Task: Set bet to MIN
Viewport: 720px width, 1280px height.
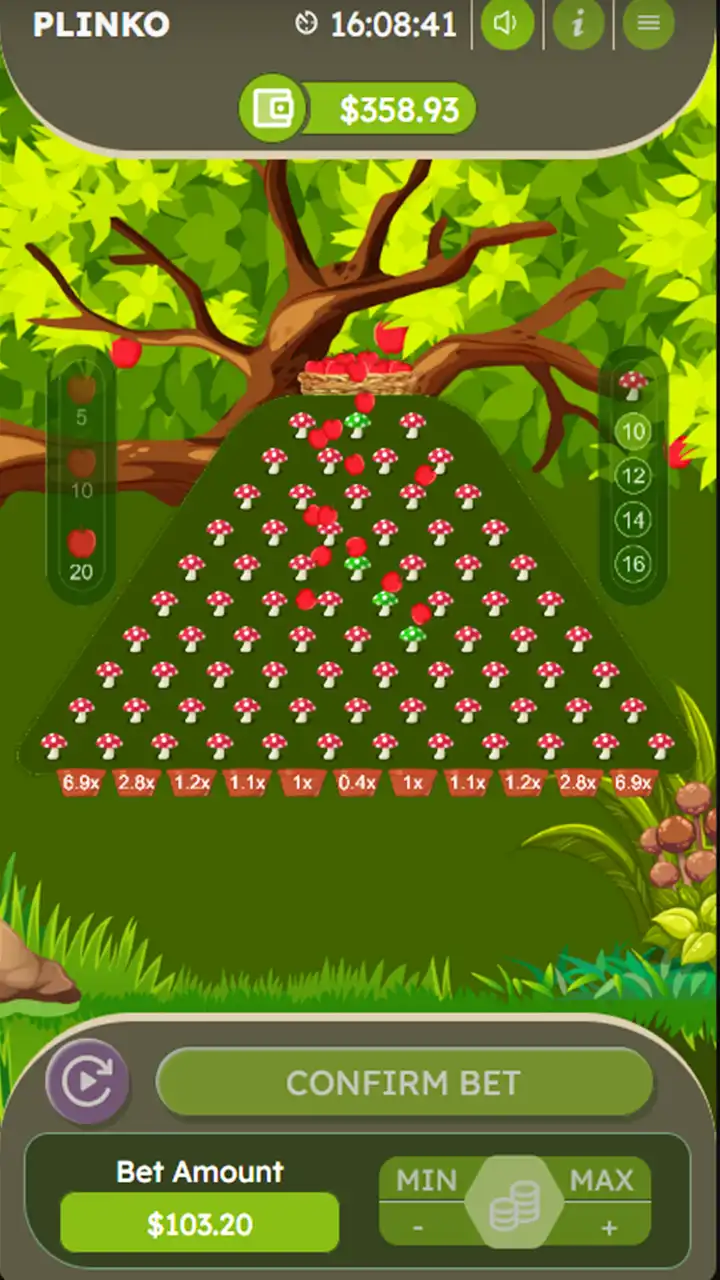Action: click(x=427, y=1181)
